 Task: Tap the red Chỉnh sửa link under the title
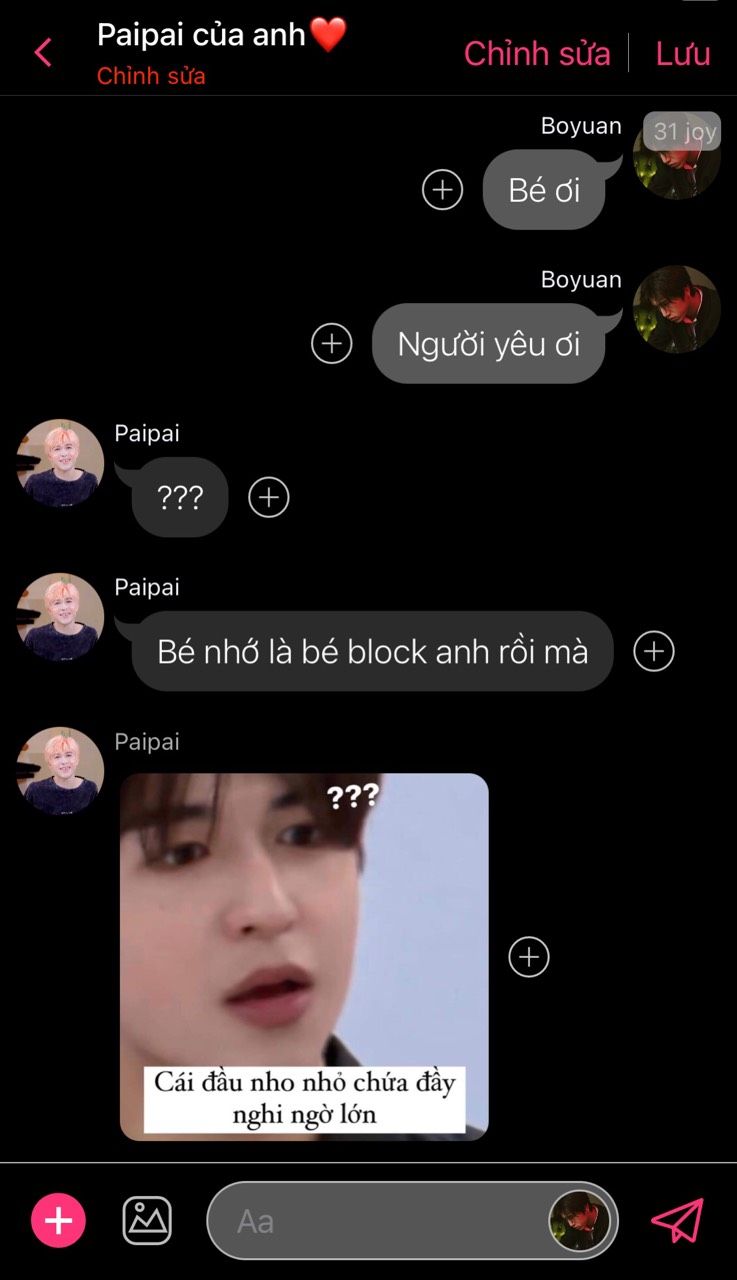(x=151, y=76)
